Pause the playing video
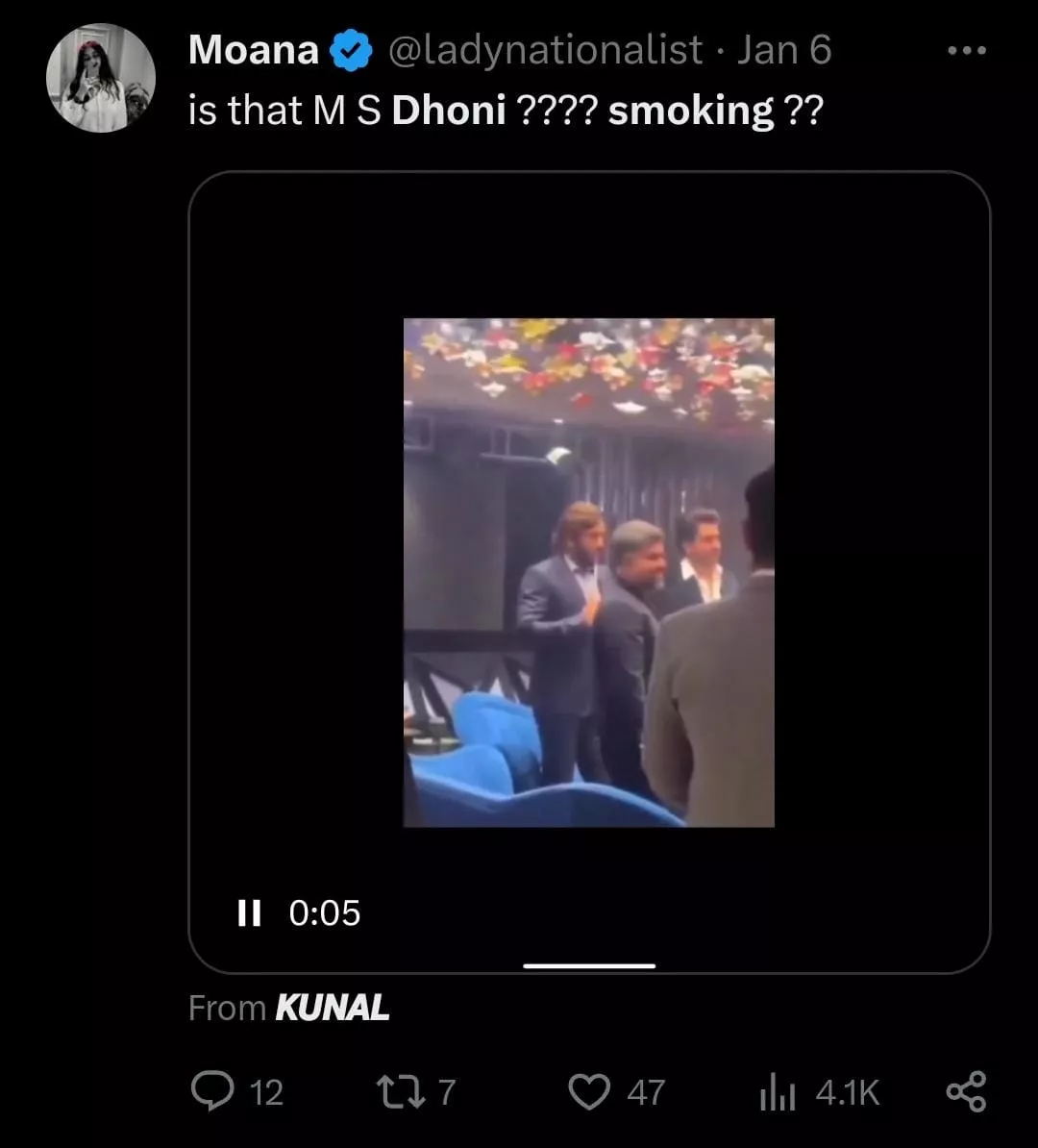This screenshot has height=1148, width=1038. coord(249,912)
